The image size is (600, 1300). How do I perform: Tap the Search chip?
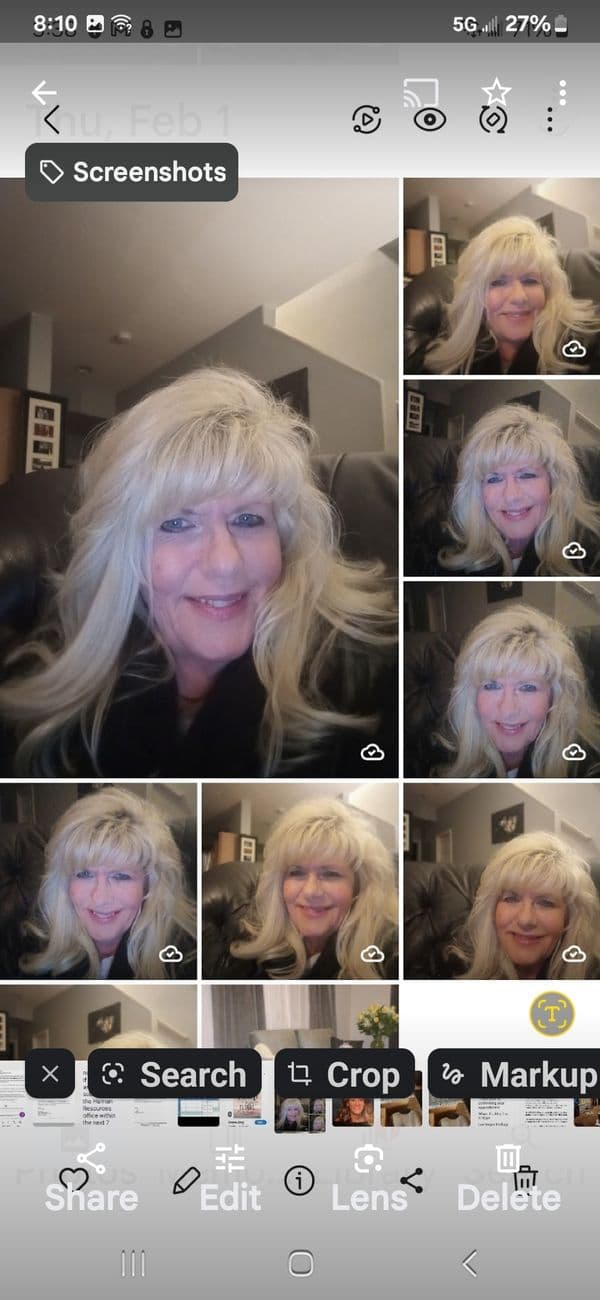click(x=175, y=1074)
